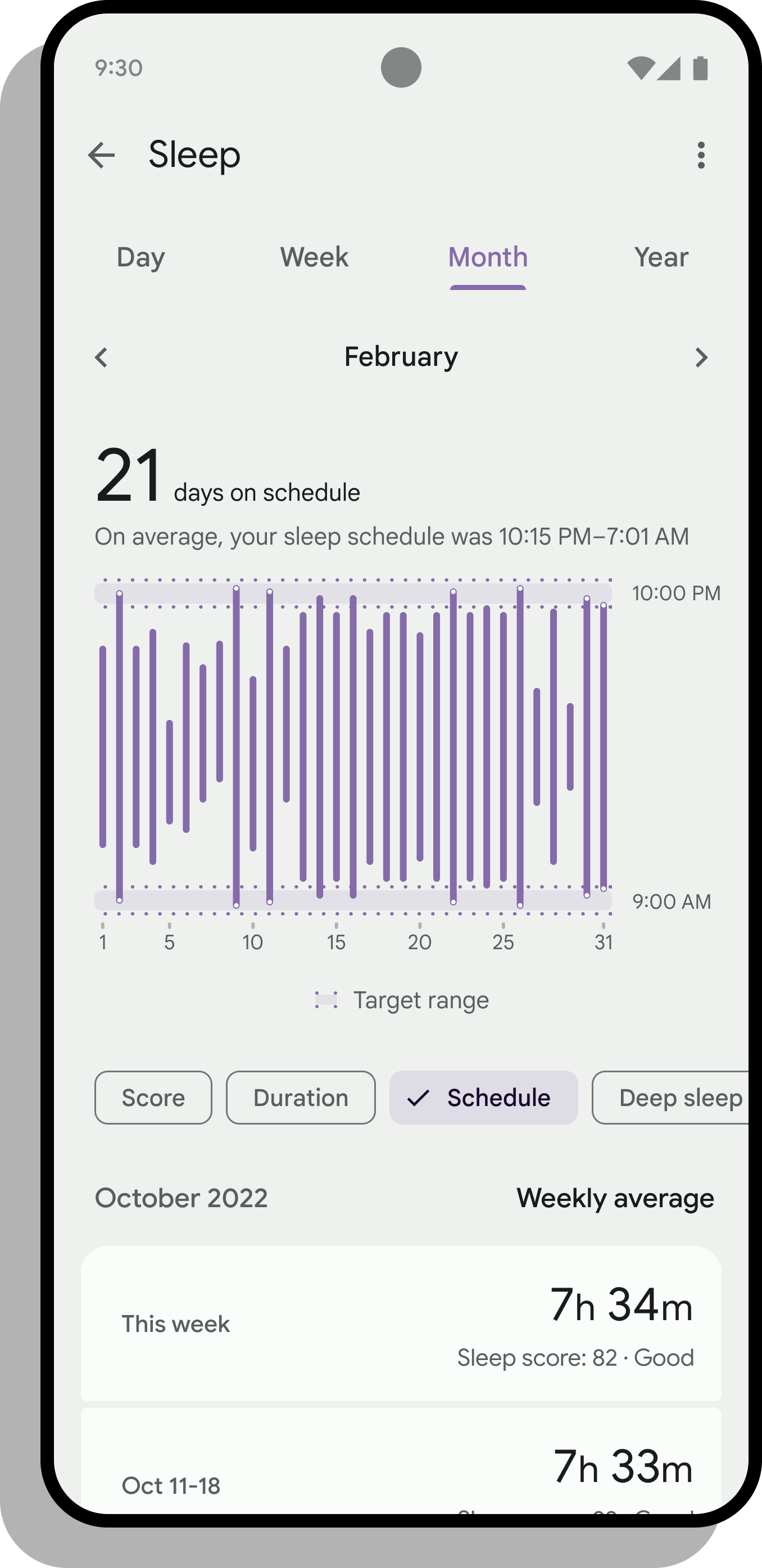Go back from the Sleep screen
The width and height of the screenshot is (762, 1568).
click(101, 155)
